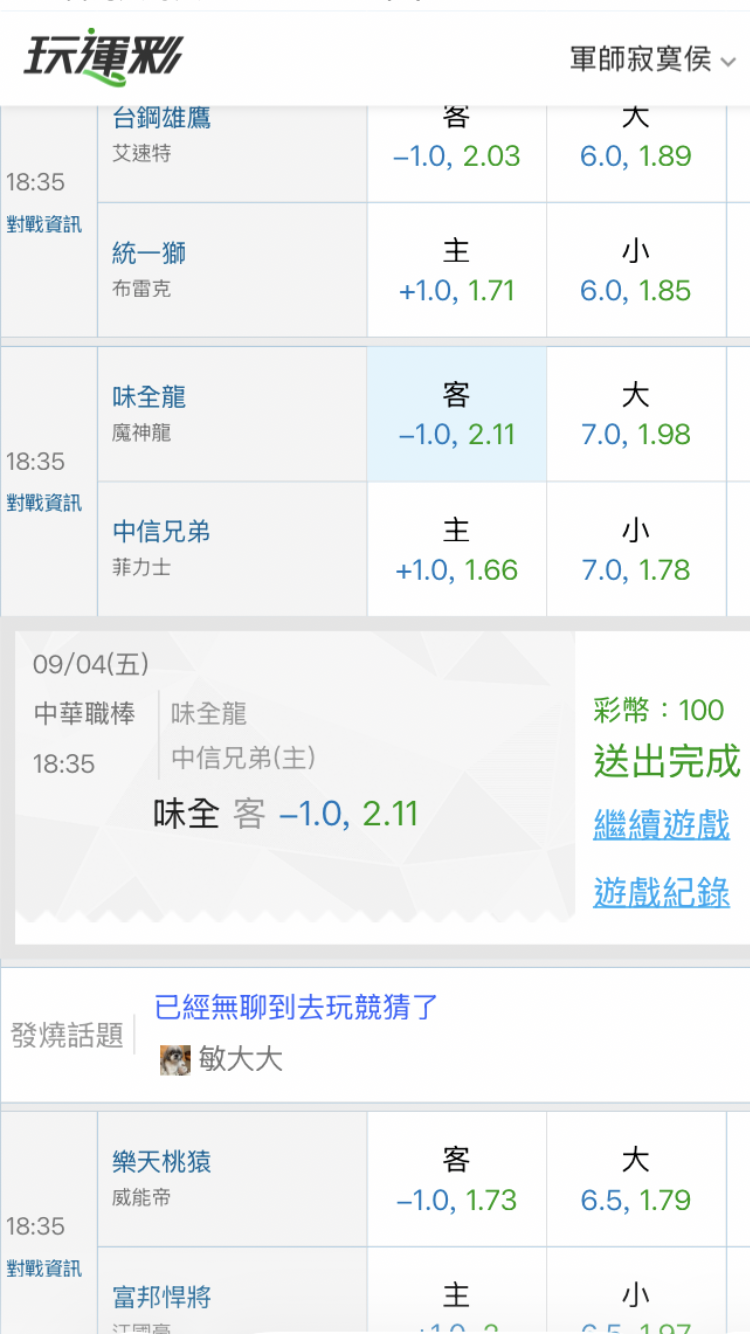750x1334 pixels.
Task: Pick 大 6.5, 1.79 for 樂天桃猿 game
Action: tap(636, 1179)
